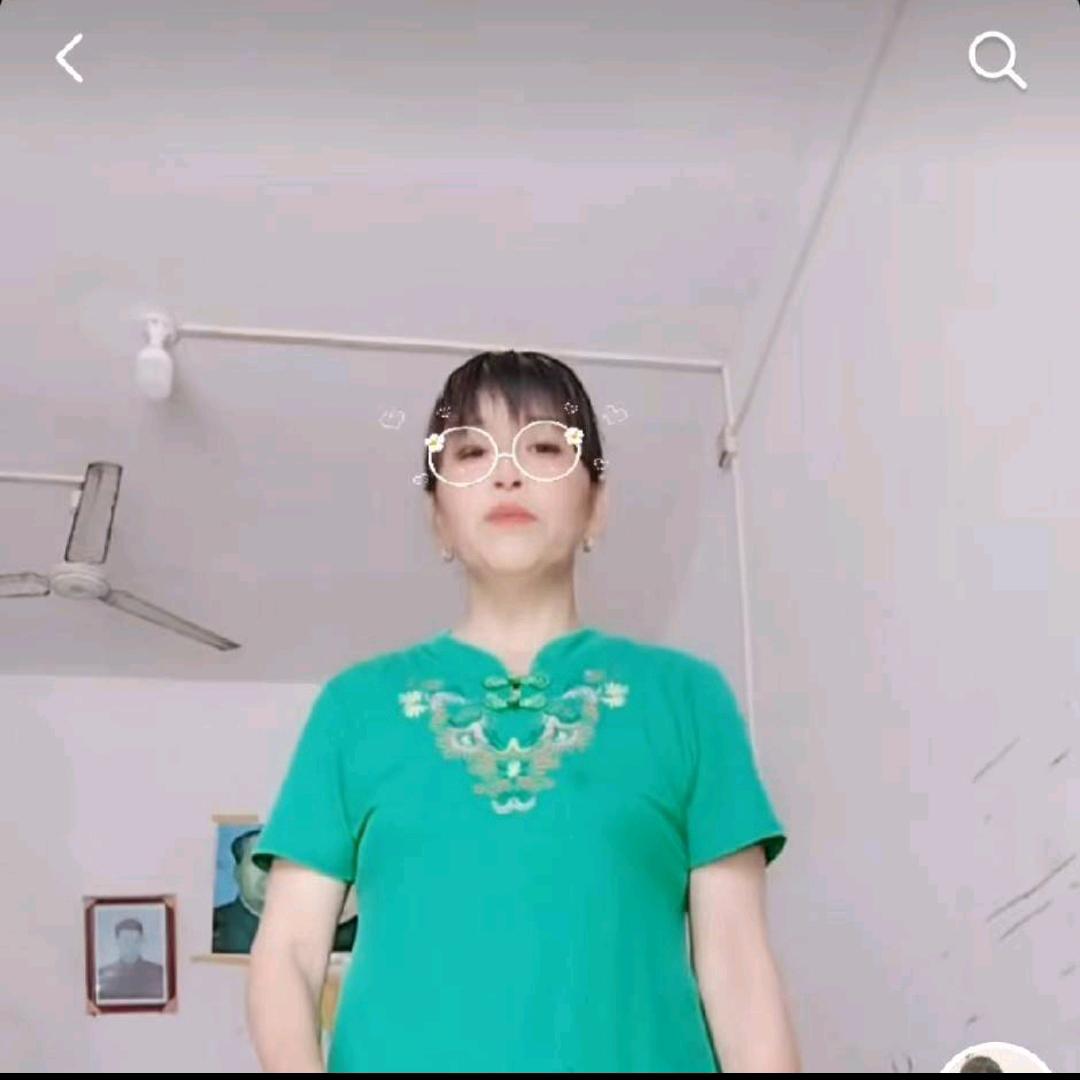Open search with the magnifier icon
Image resolution: width=1080 pixels, height=1080 pixels.
(997, 60)
